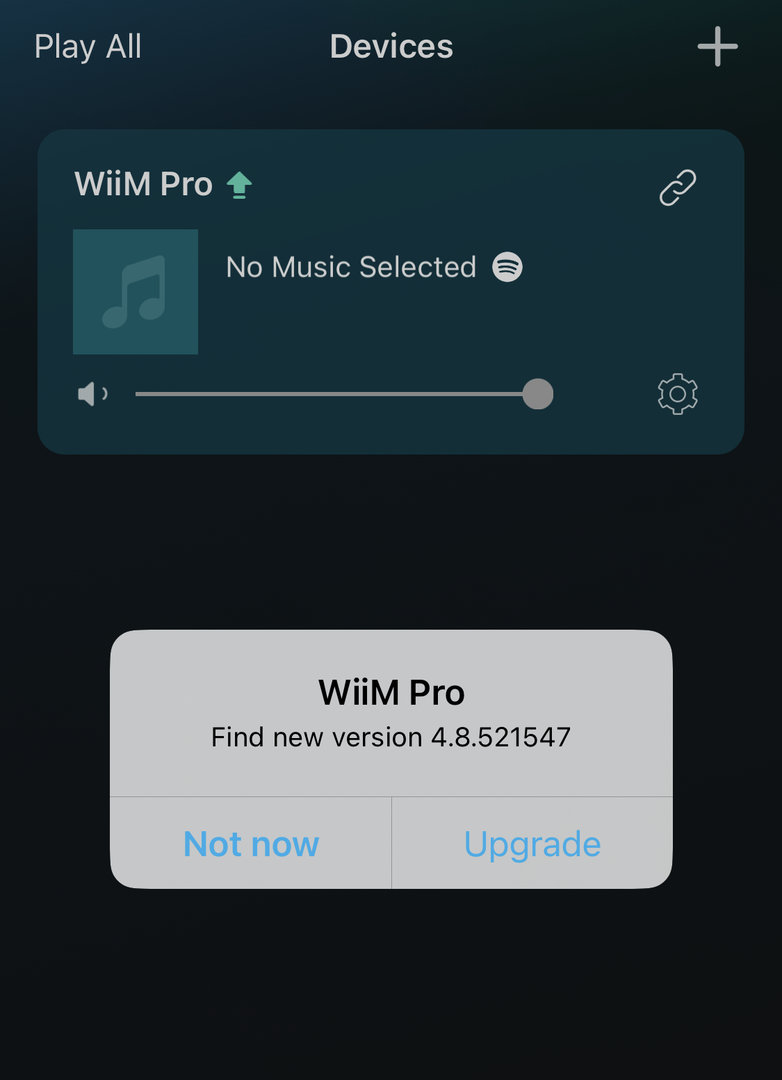The image size is (782, 1080).
Task: Upgrade WiiM Pro to the new version
Action: pos(532,844)
